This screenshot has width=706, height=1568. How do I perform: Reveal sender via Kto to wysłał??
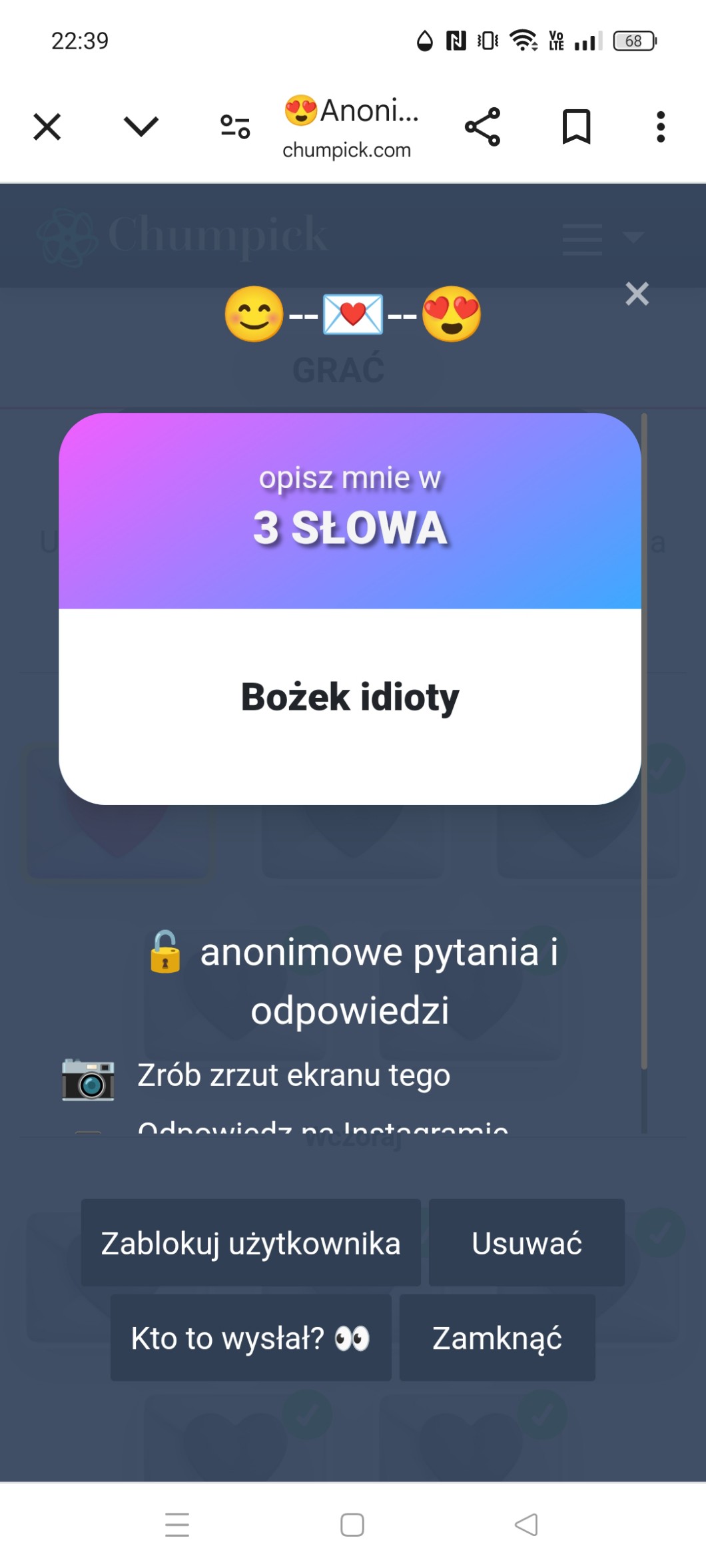(x=250, y=1338)
